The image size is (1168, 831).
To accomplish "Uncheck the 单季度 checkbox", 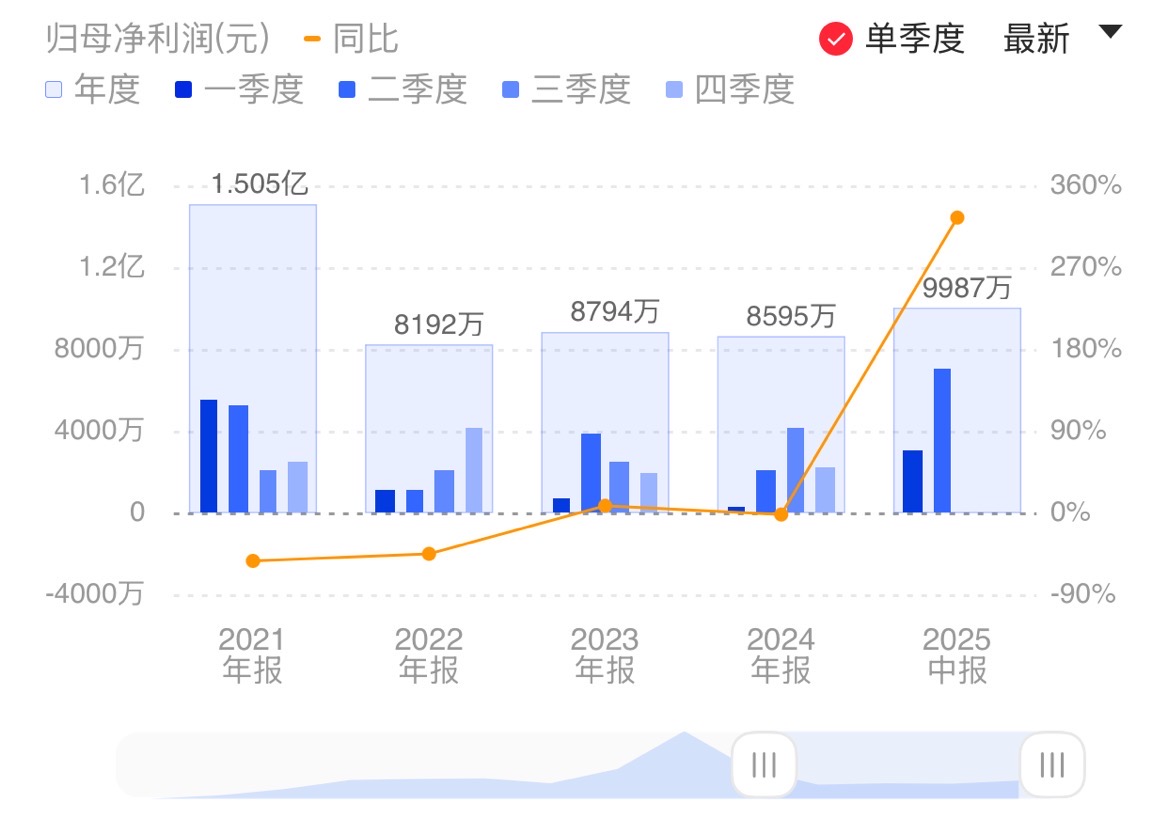I will pos(835,39).
